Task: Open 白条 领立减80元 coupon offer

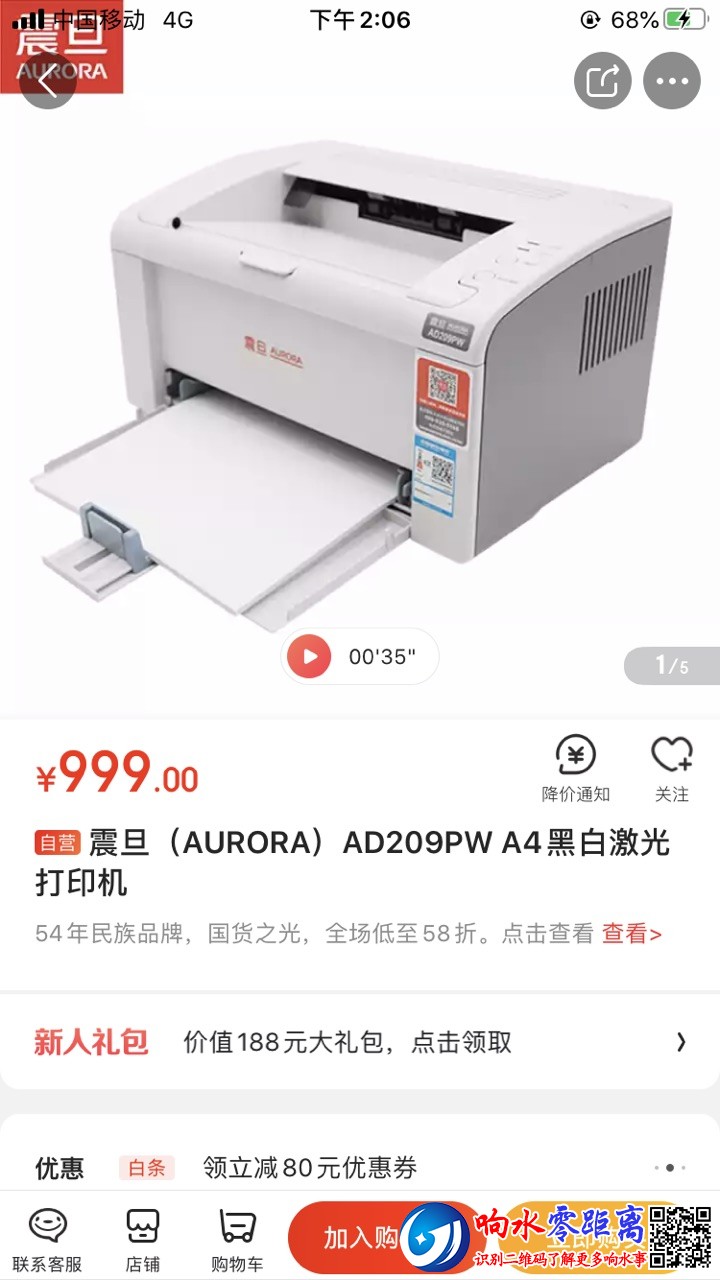Action: pyautogui.click(x=310, y=1167)
